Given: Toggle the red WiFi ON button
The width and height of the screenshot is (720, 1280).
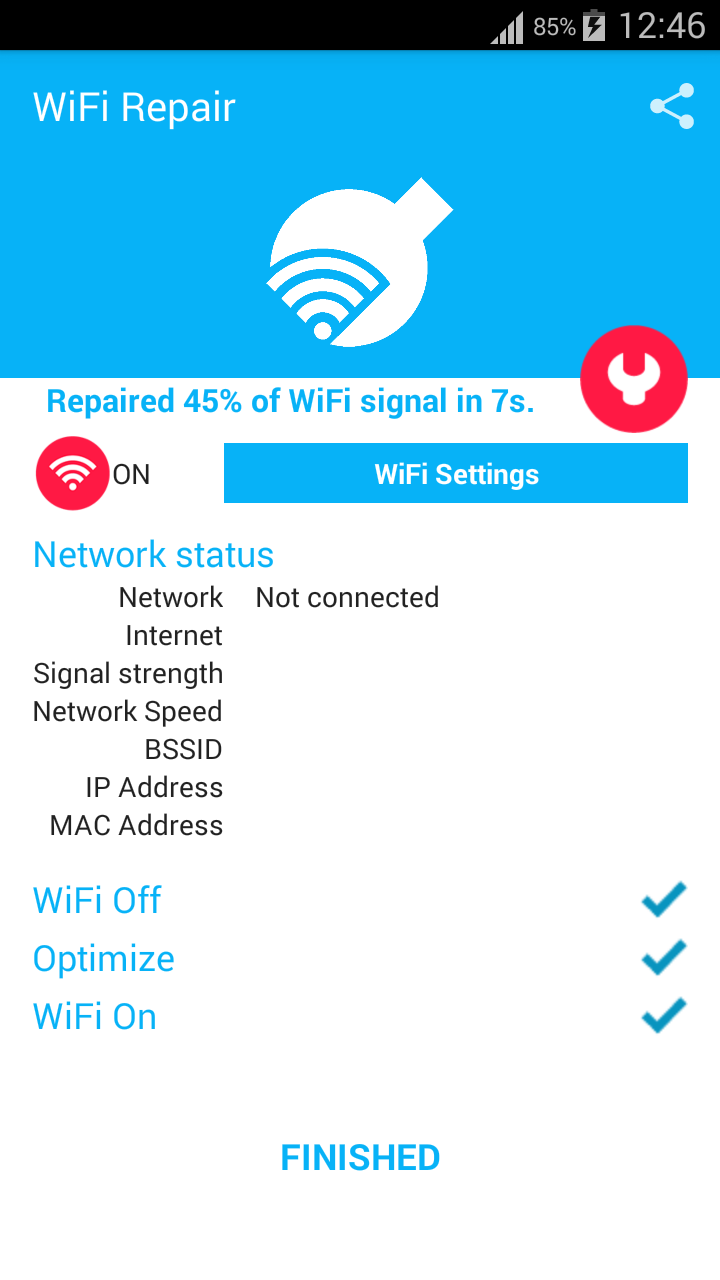Looking at the screenshot, I should (73, 474).
